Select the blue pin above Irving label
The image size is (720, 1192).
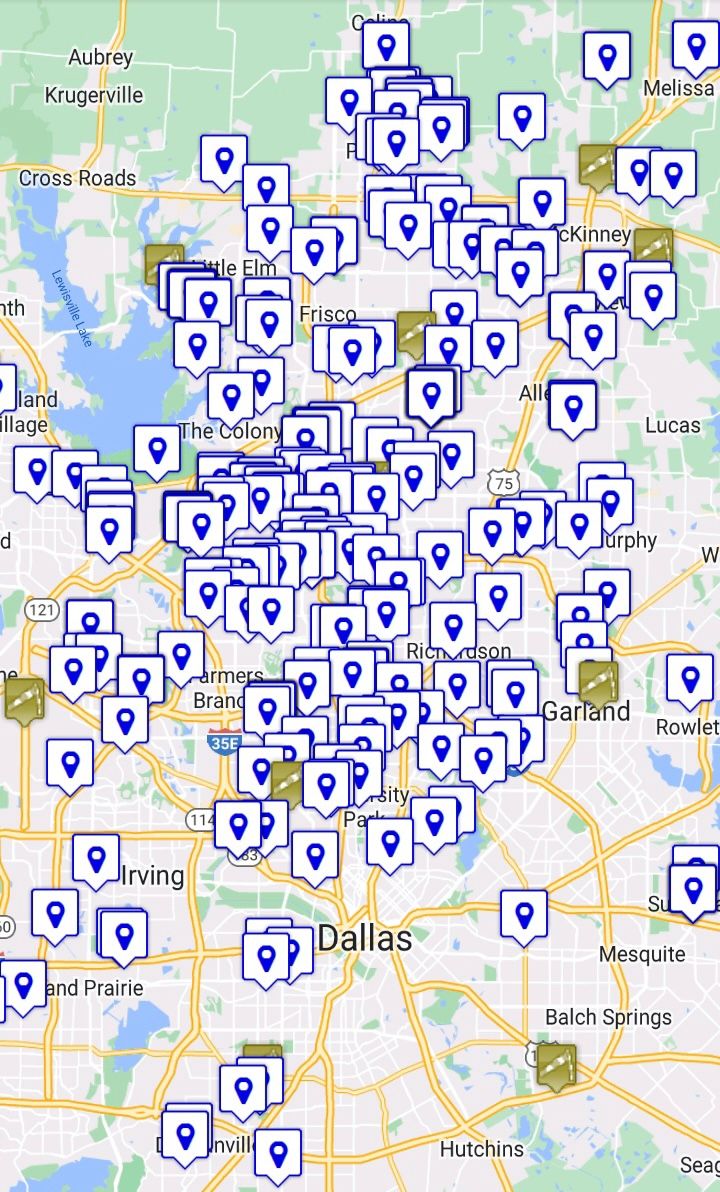click(96, 860)
